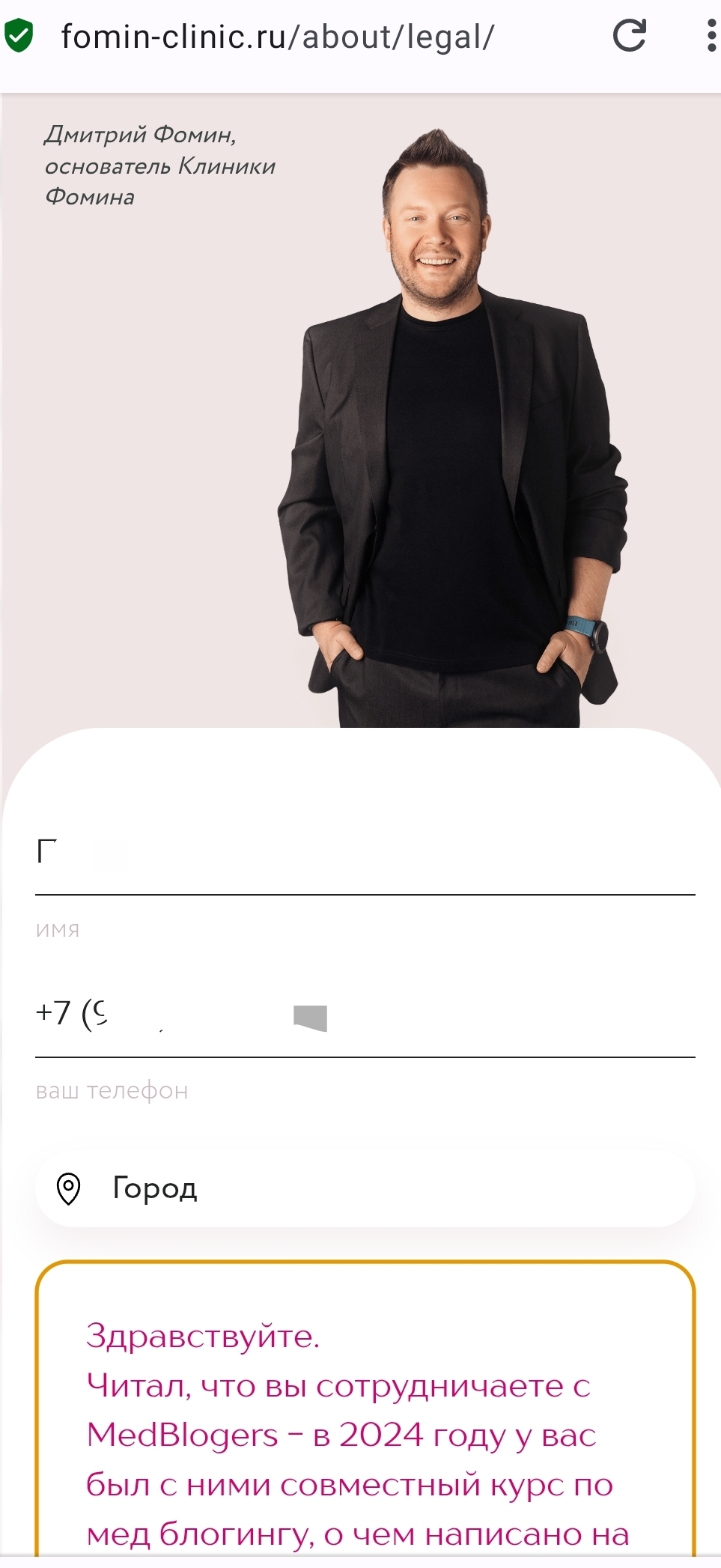Image resolution: width=721 pixels, height=1568 pixels.
Task: Reload the page
Action: tap(629, 36)
